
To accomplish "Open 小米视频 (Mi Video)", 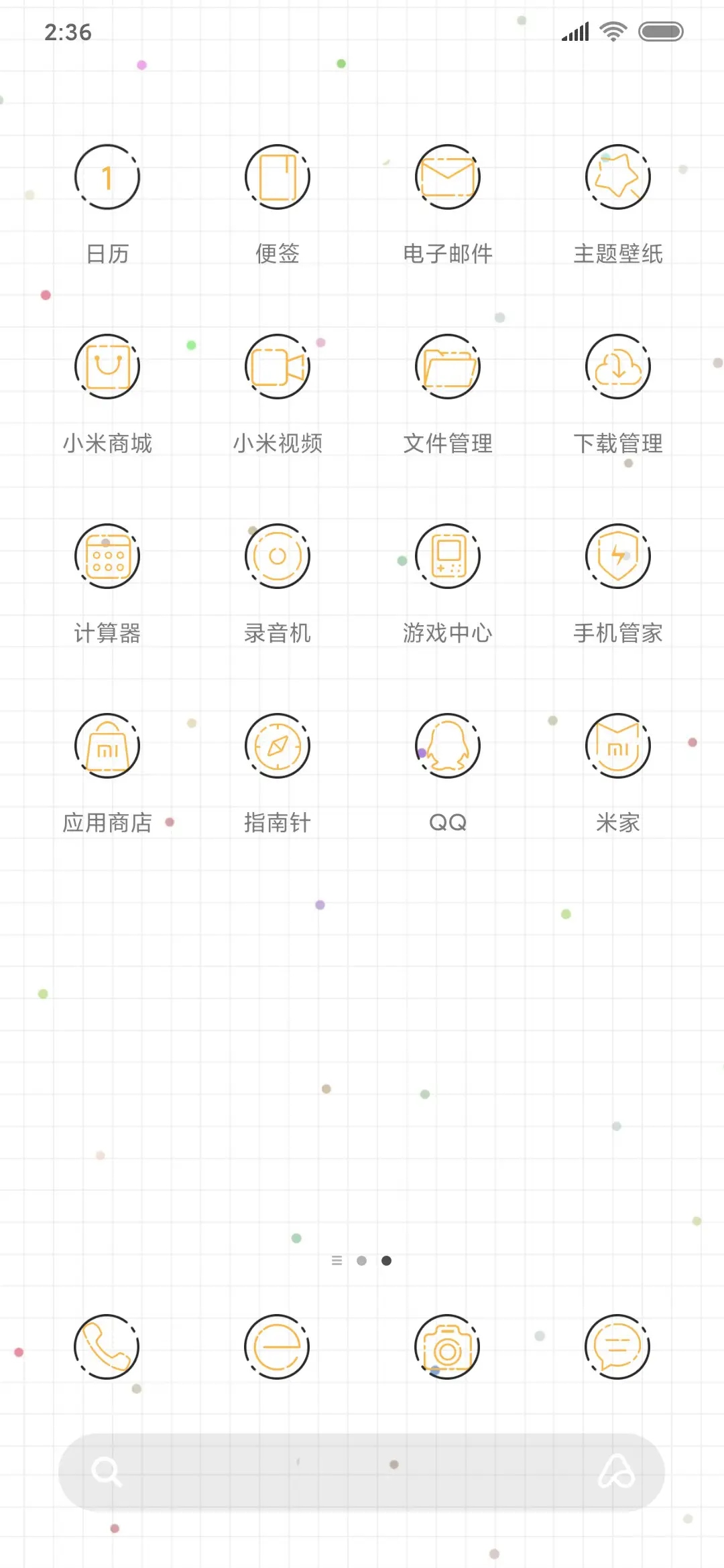I will click(x=278, y=367).
